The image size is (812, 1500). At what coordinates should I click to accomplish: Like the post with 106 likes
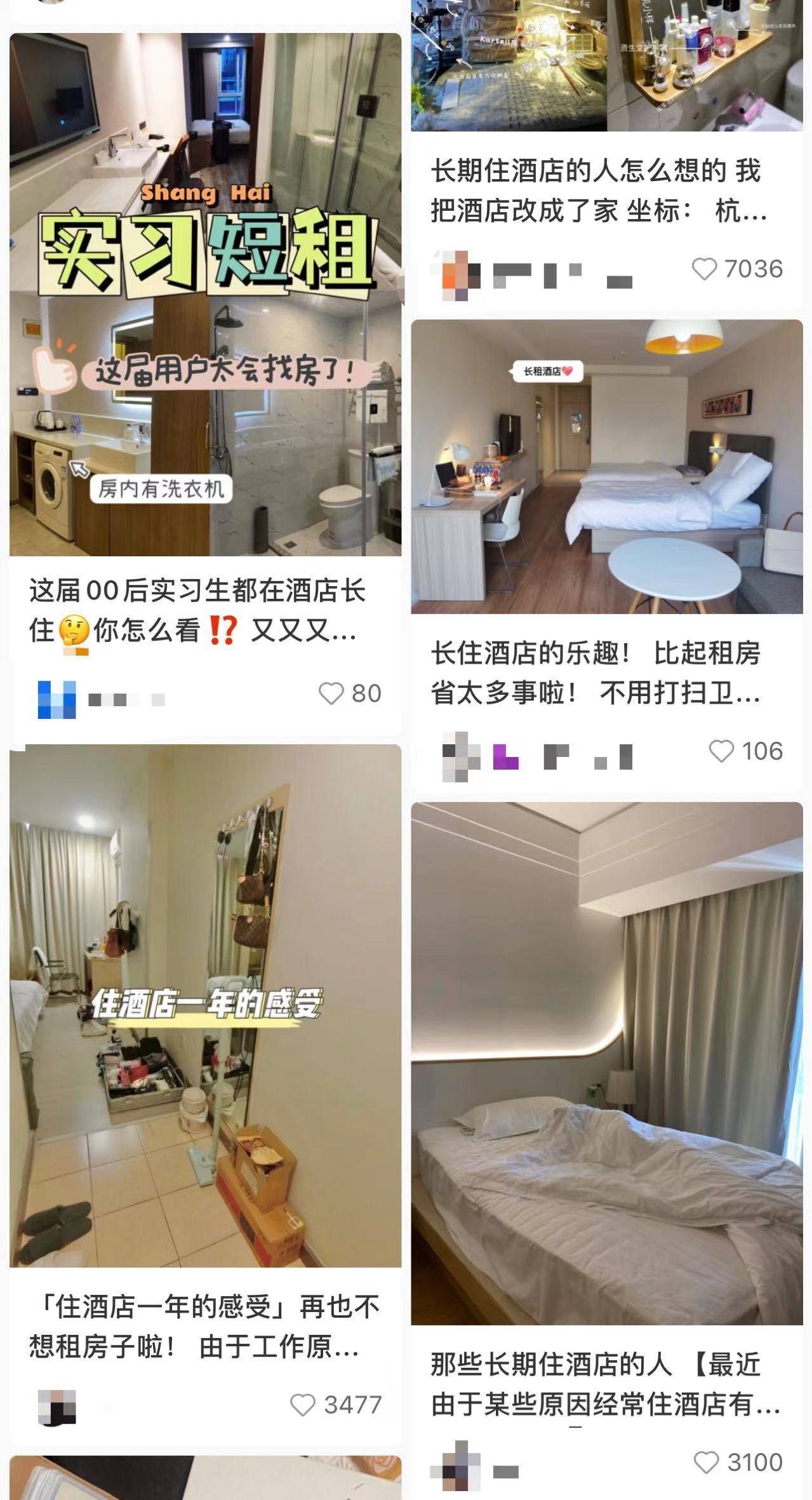coord(721,751)
